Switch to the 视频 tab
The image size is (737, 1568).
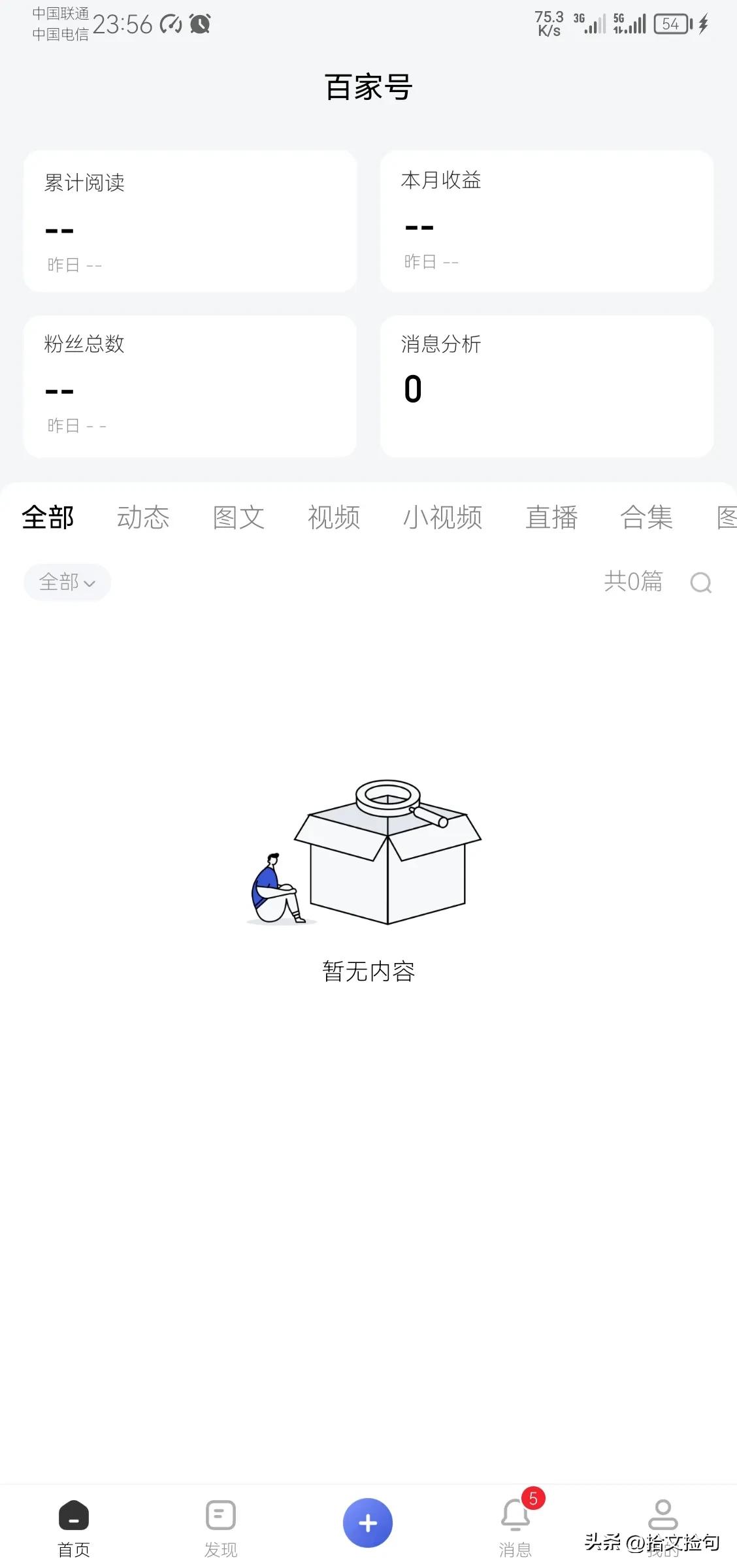333,517
